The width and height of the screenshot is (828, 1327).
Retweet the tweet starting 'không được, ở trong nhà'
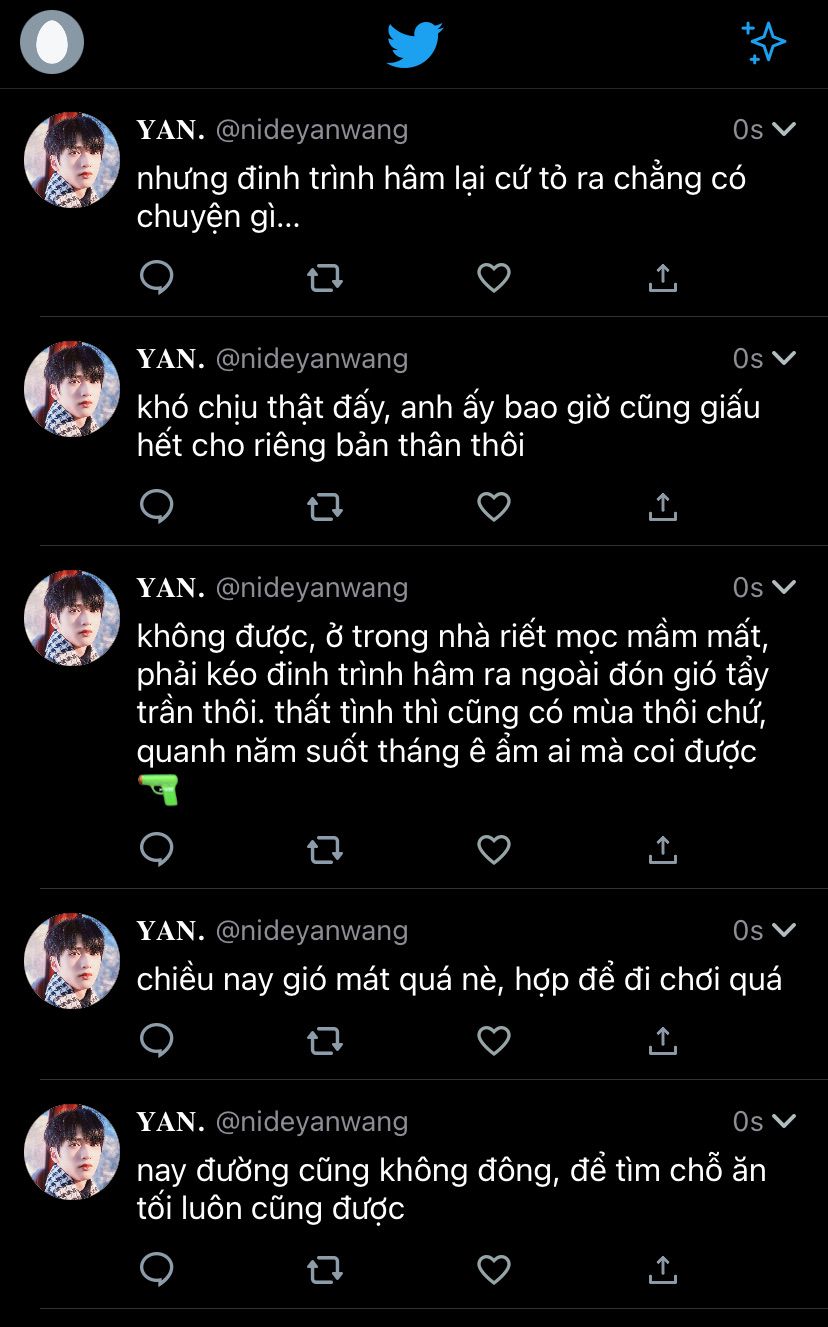tap(324, 850)
